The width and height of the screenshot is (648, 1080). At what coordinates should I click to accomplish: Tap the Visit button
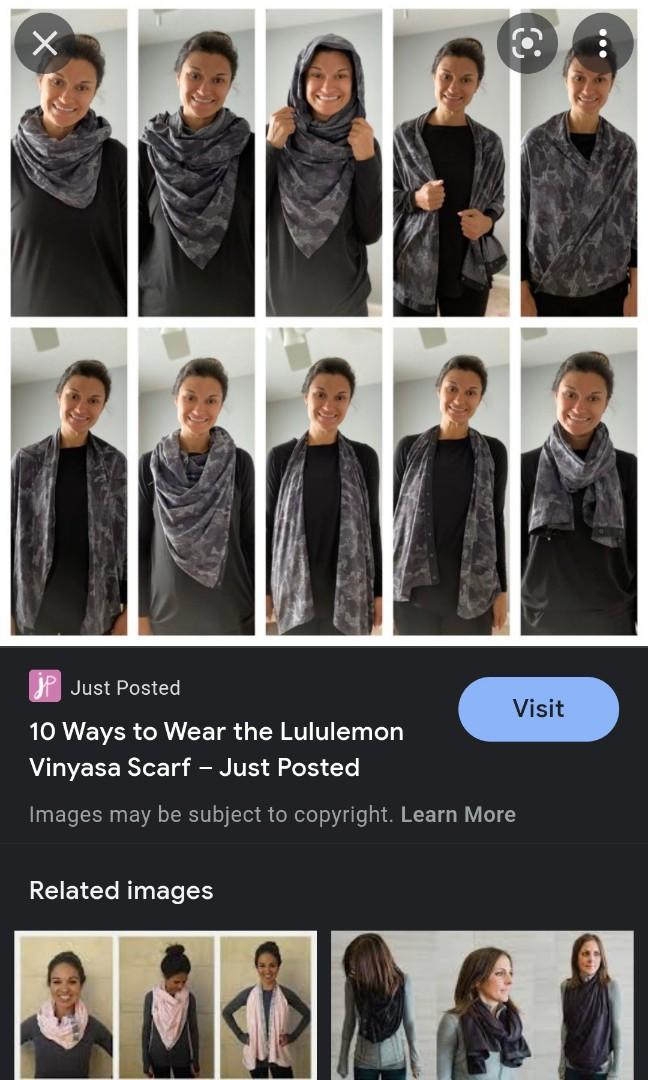[x=538, y=709]
